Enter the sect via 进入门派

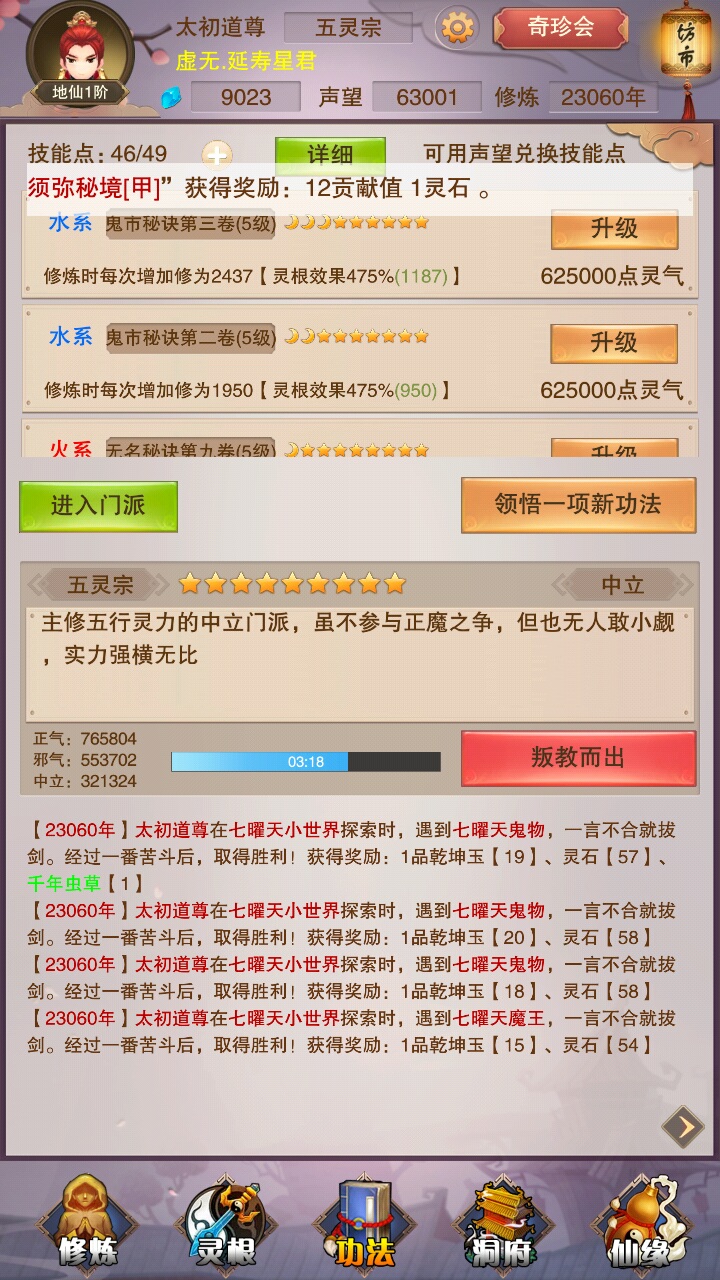[98, 506]
